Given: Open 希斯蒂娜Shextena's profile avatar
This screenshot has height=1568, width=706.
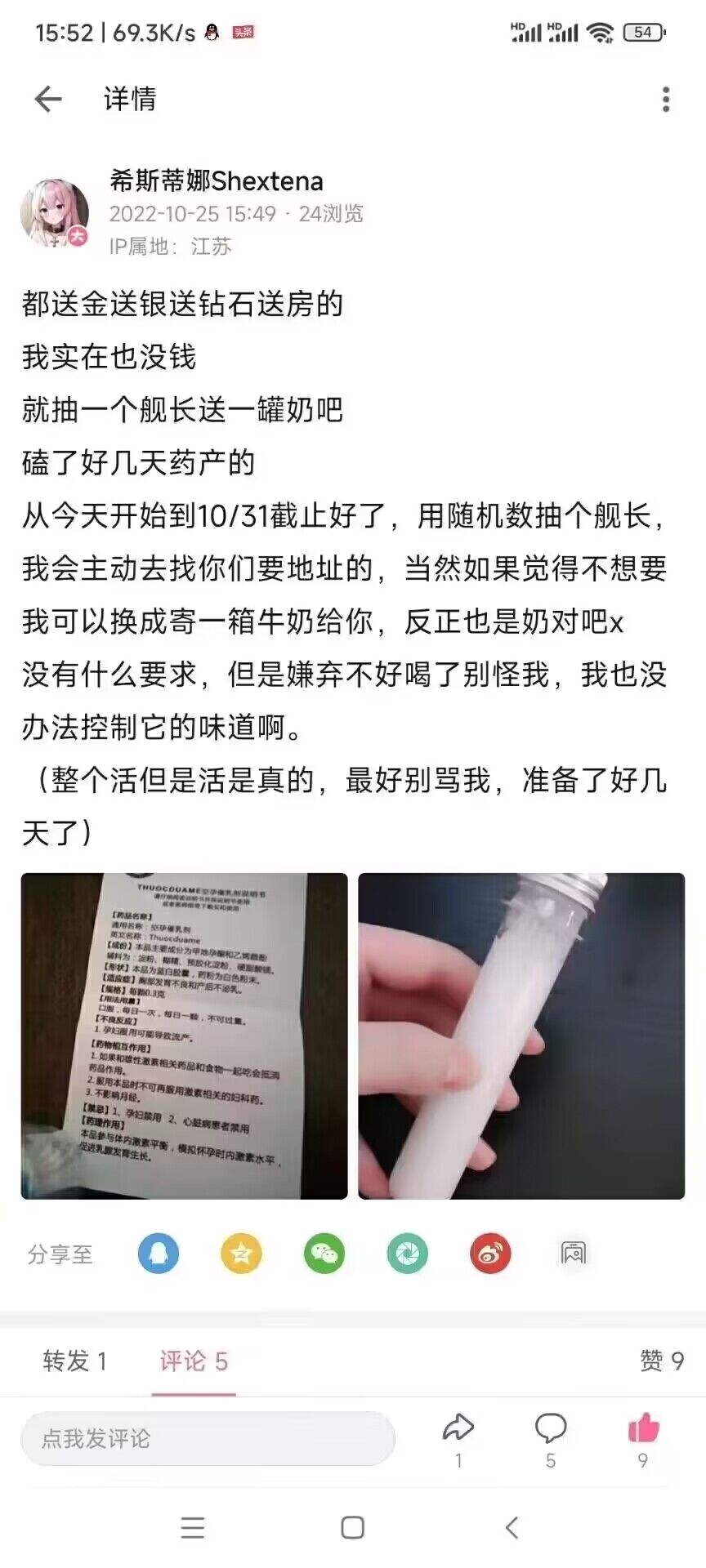Looking at the screenshot, I should coord(55,213).
